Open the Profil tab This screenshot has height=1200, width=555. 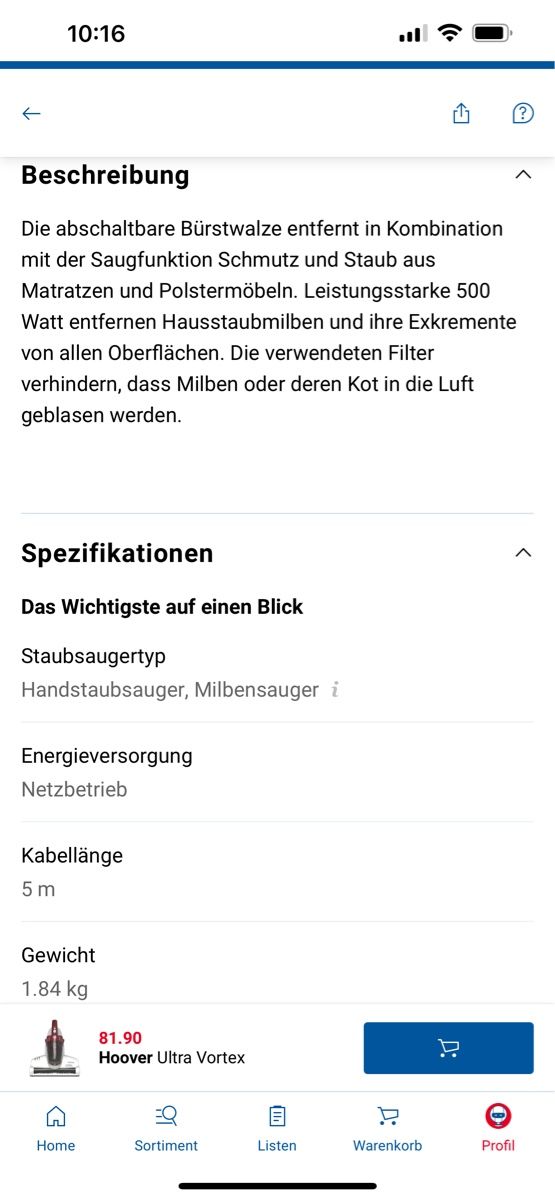tap(498, 1128)
